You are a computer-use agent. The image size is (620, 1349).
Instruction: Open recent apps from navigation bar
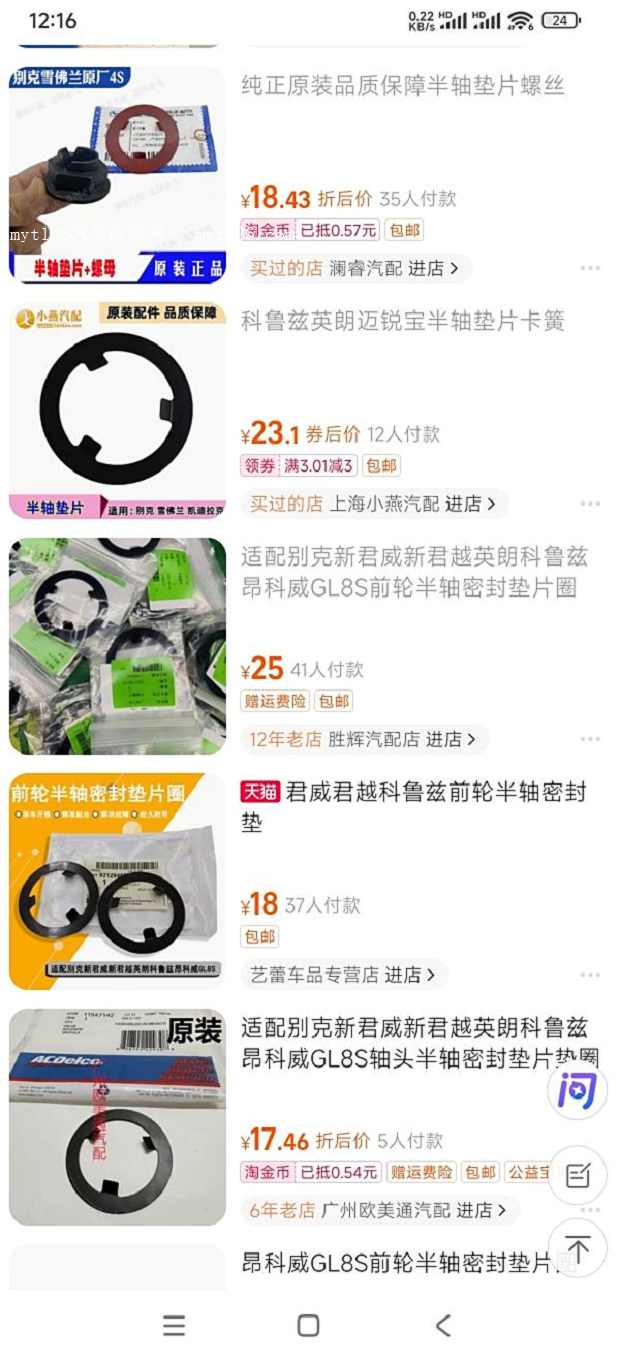[174, 1325]
